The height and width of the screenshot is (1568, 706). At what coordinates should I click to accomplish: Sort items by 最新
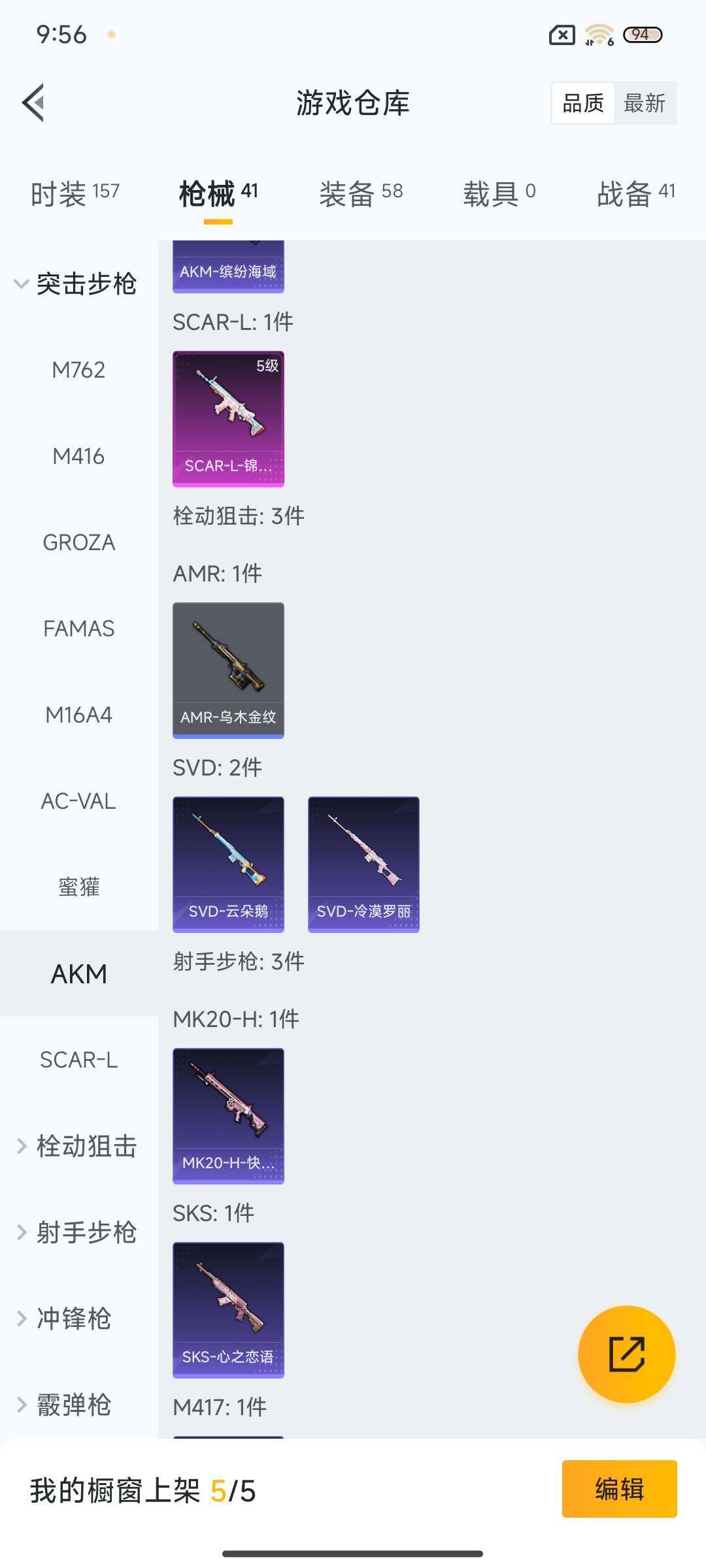click(x=644, y=103)
